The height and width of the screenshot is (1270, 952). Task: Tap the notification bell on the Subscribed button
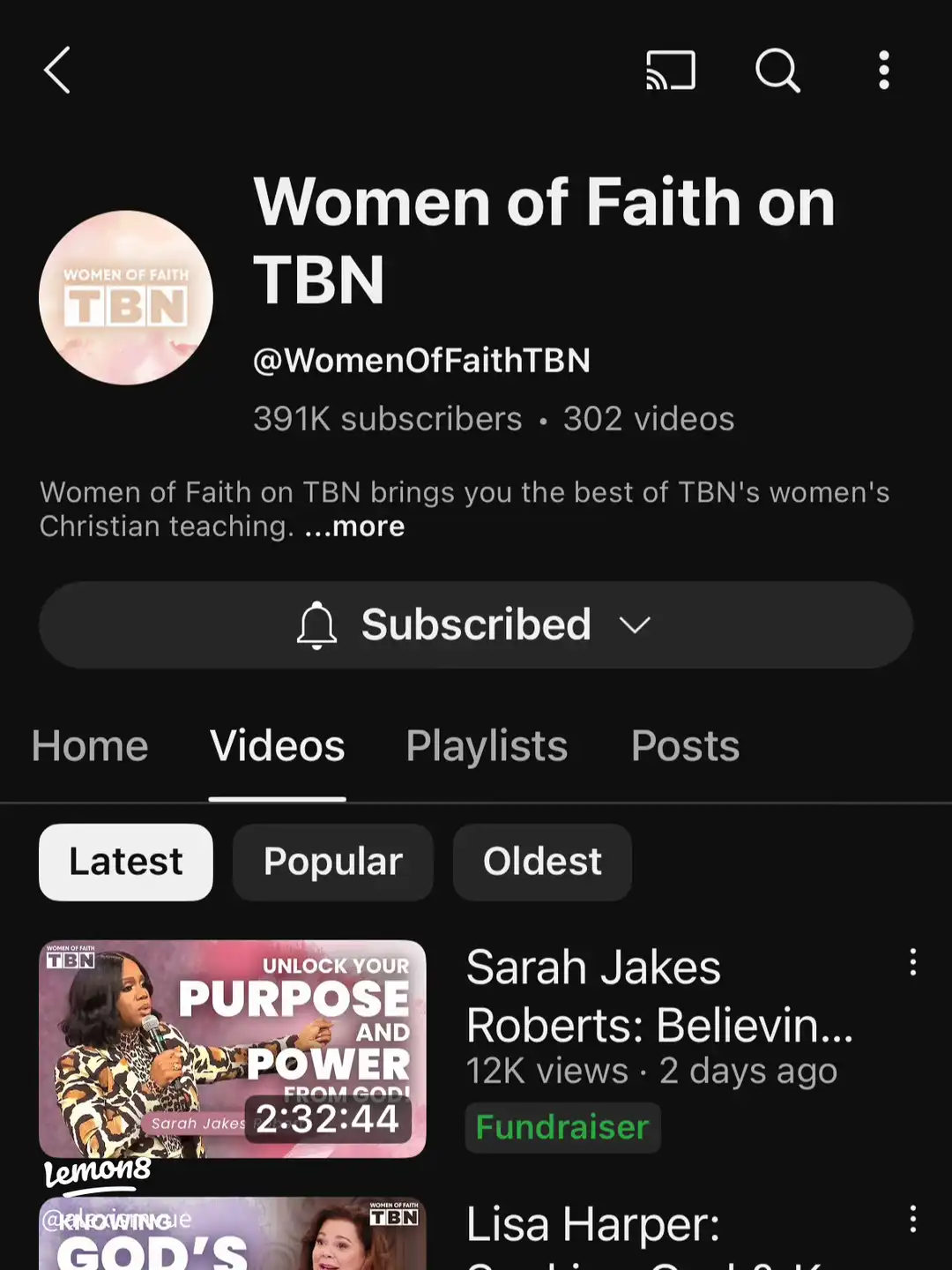[x=317, y=624]
